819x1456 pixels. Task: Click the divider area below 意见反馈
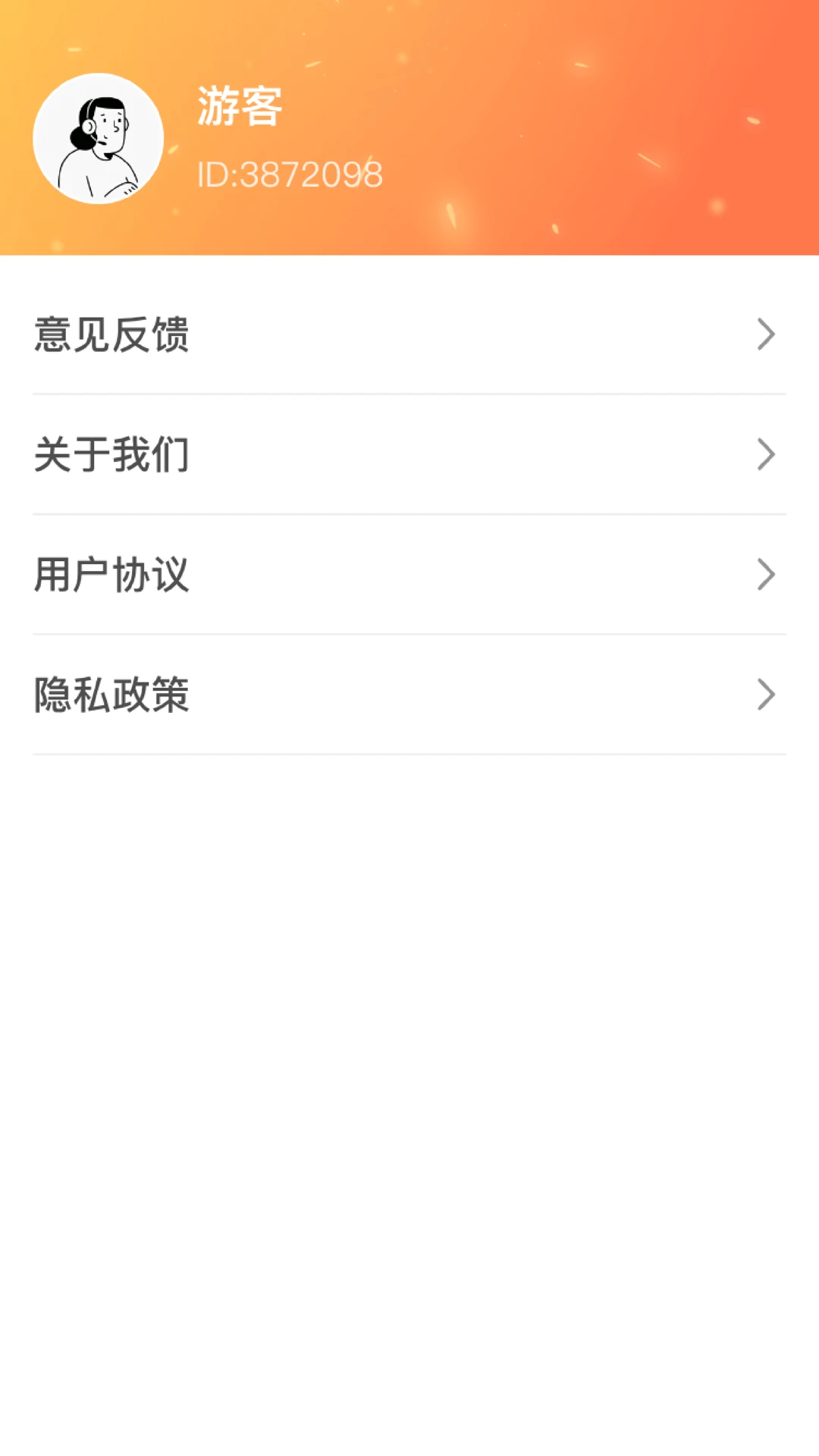coord(409,395)
